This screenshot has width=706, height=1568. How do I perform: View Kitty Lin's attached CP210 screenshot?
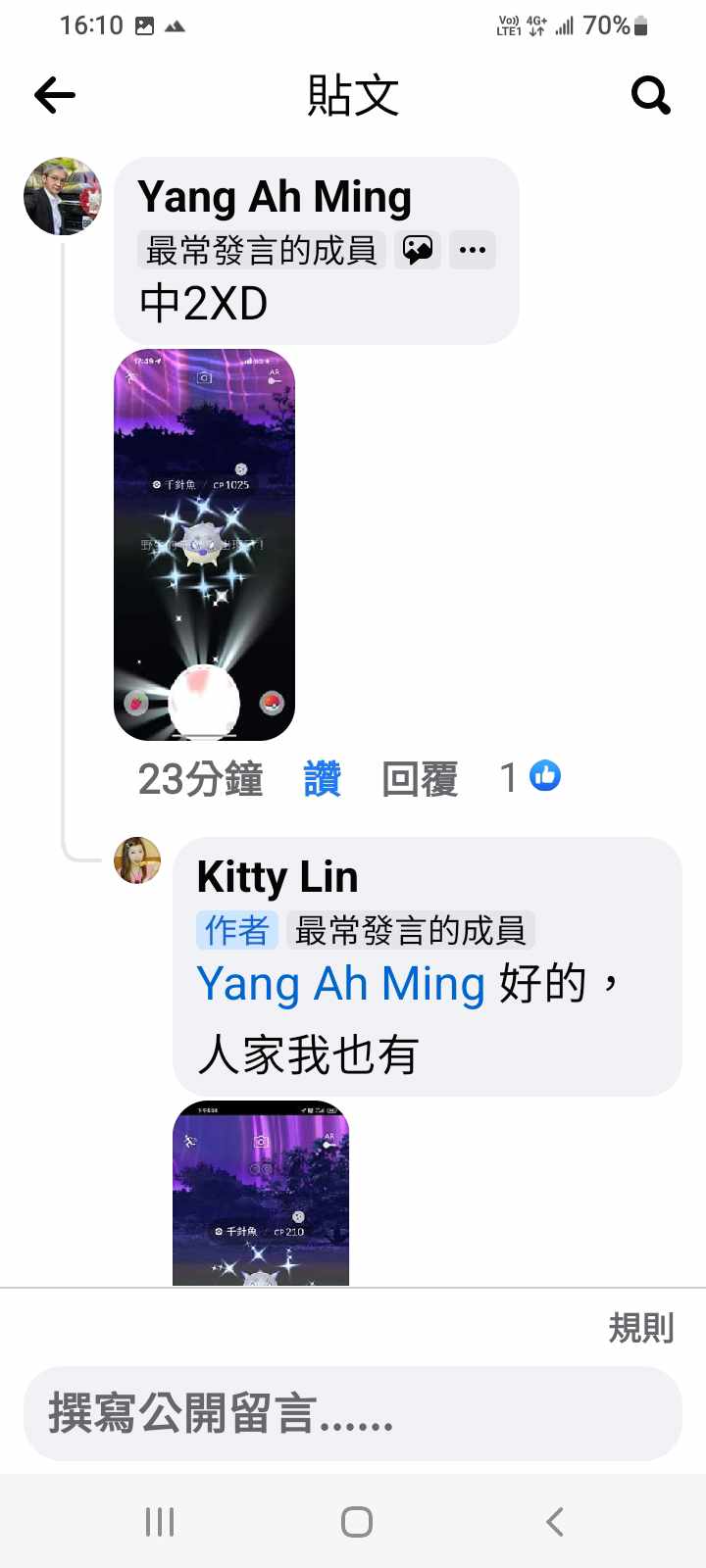coord(261,1193)
